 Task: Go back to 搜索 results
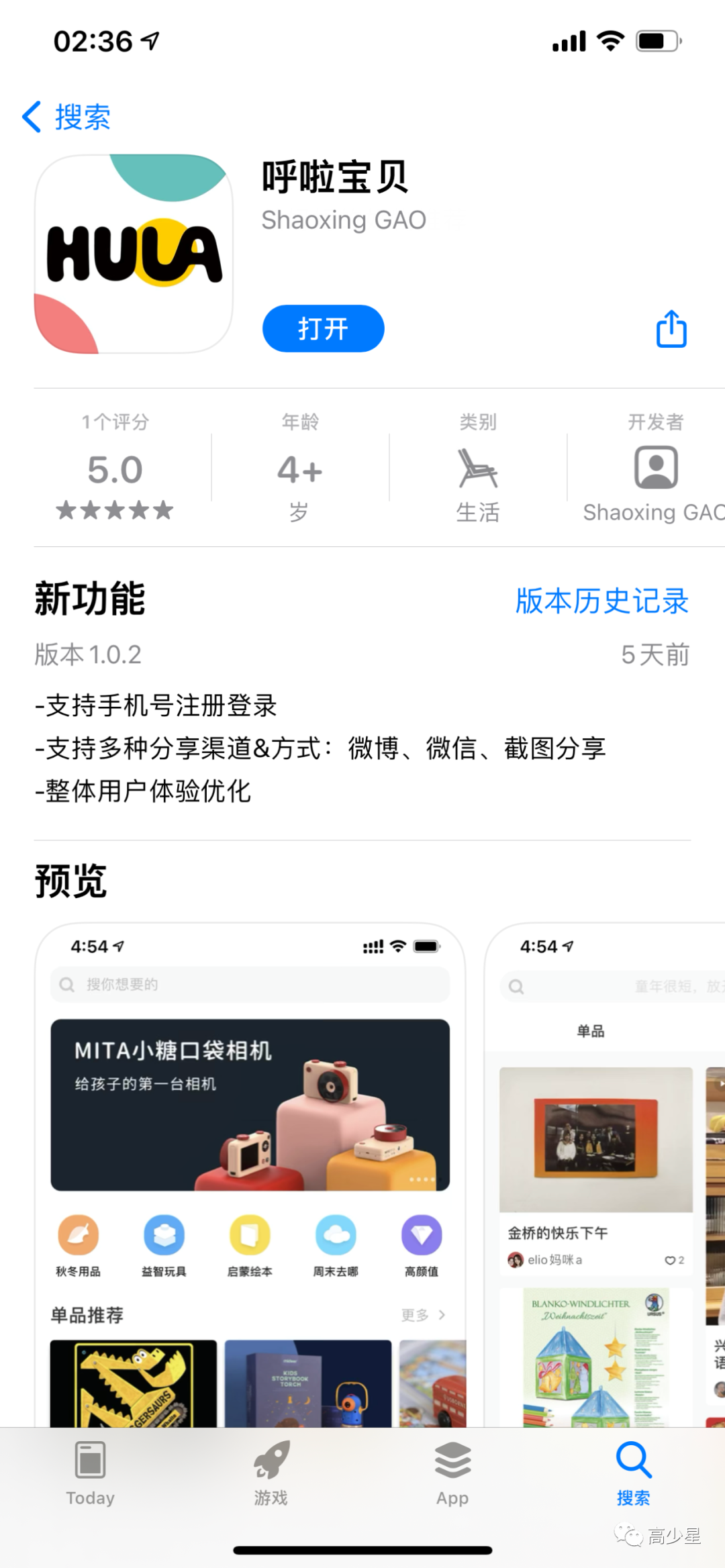tap(67, 117)
